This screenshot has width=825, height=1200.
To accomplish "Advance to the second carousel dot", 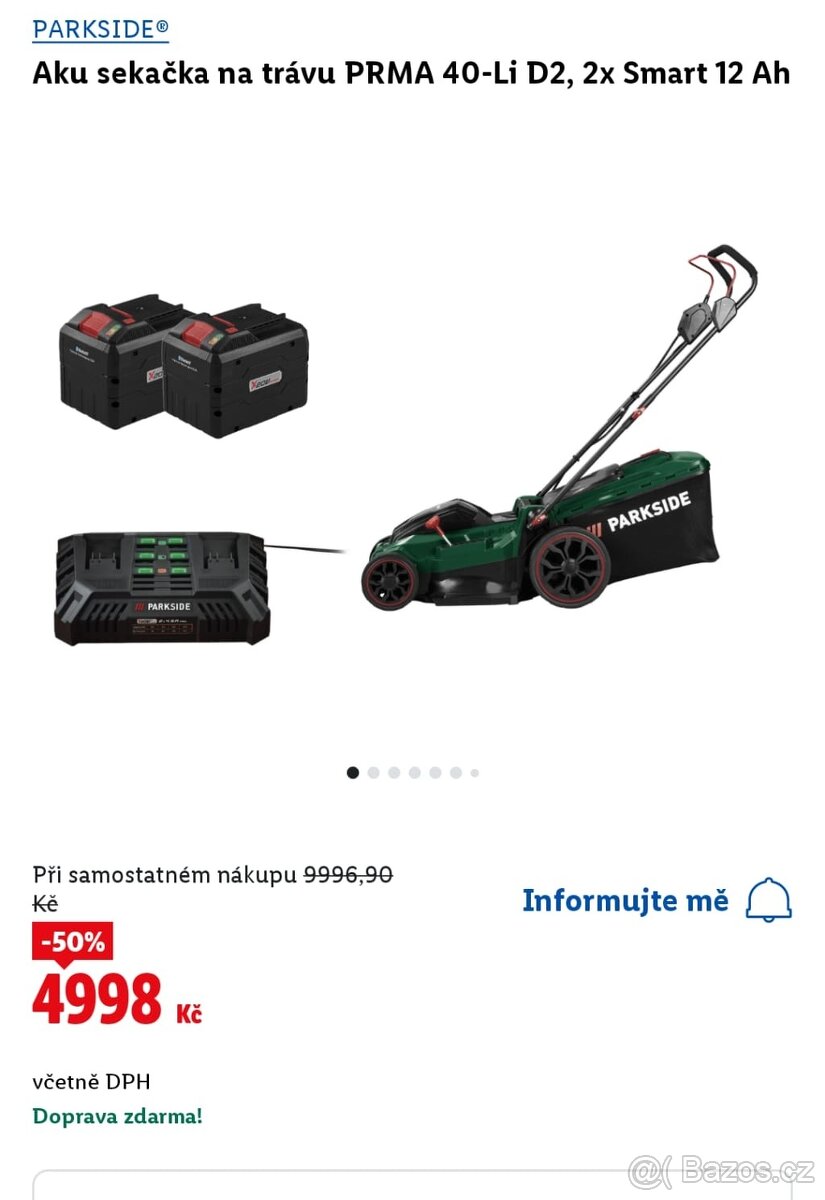I will click(372, 772).
